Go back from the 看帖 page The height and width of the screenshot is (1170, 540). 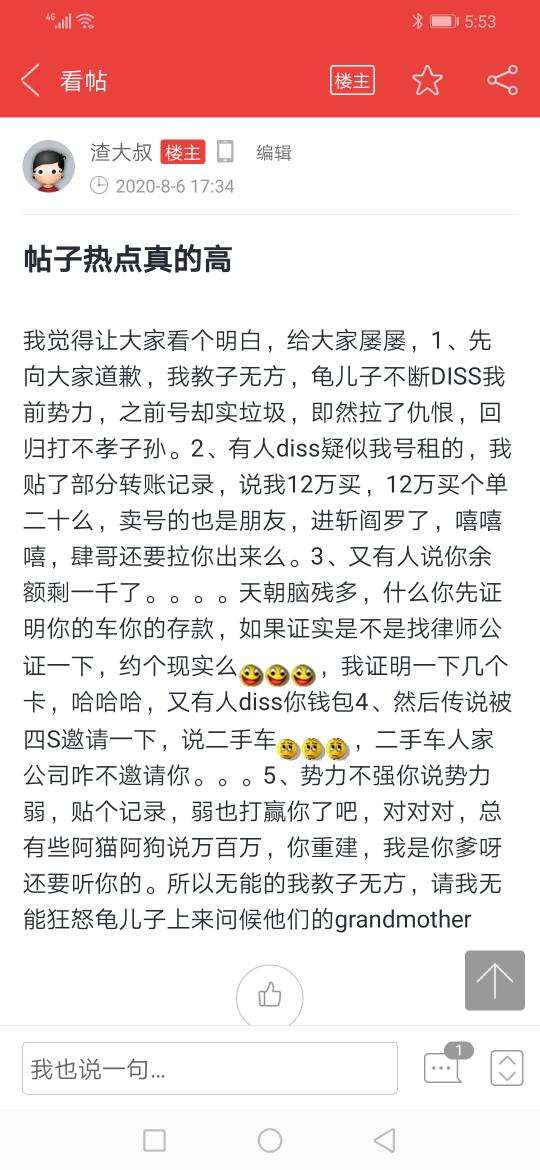pyautogui.click(x=31, y=80)
